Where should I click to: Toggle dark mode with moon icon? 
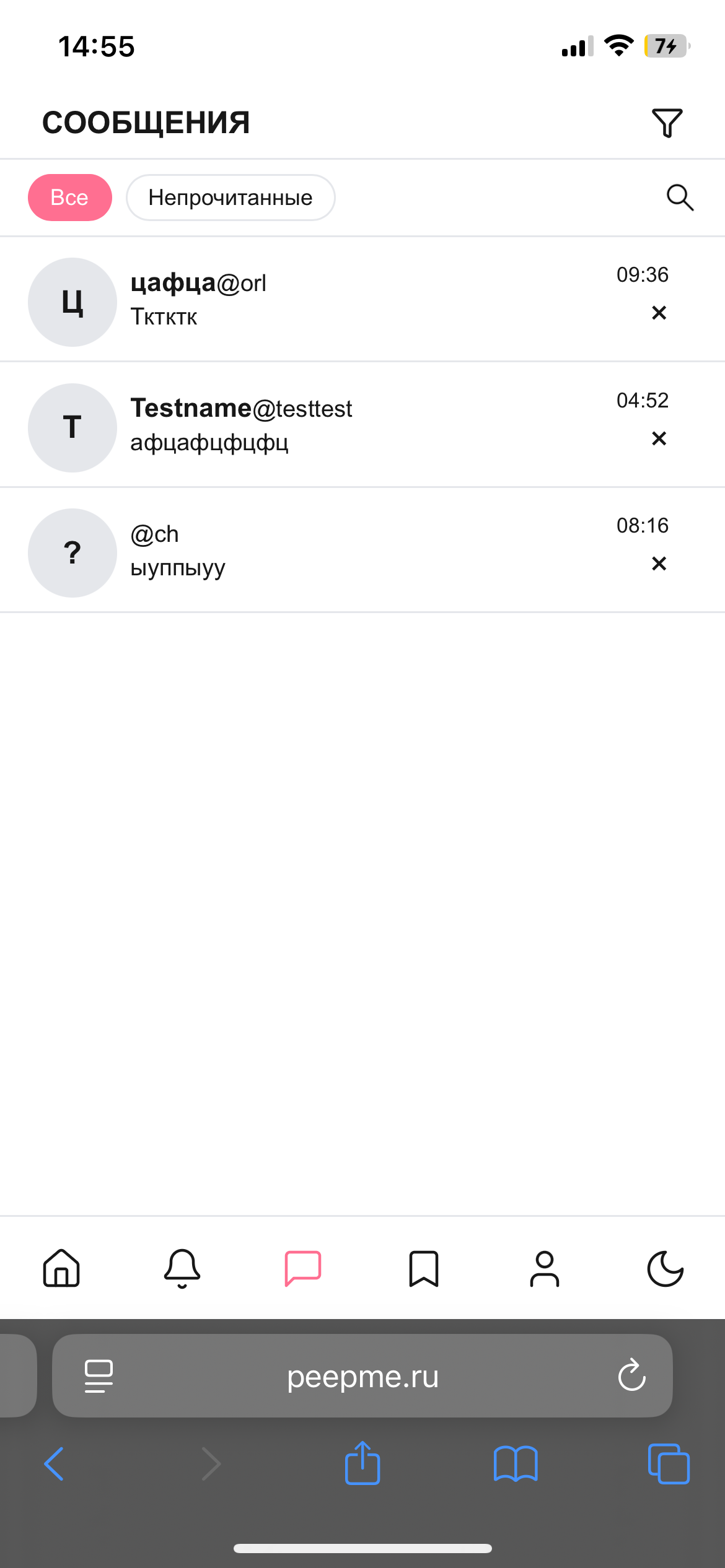point(665,1268)
